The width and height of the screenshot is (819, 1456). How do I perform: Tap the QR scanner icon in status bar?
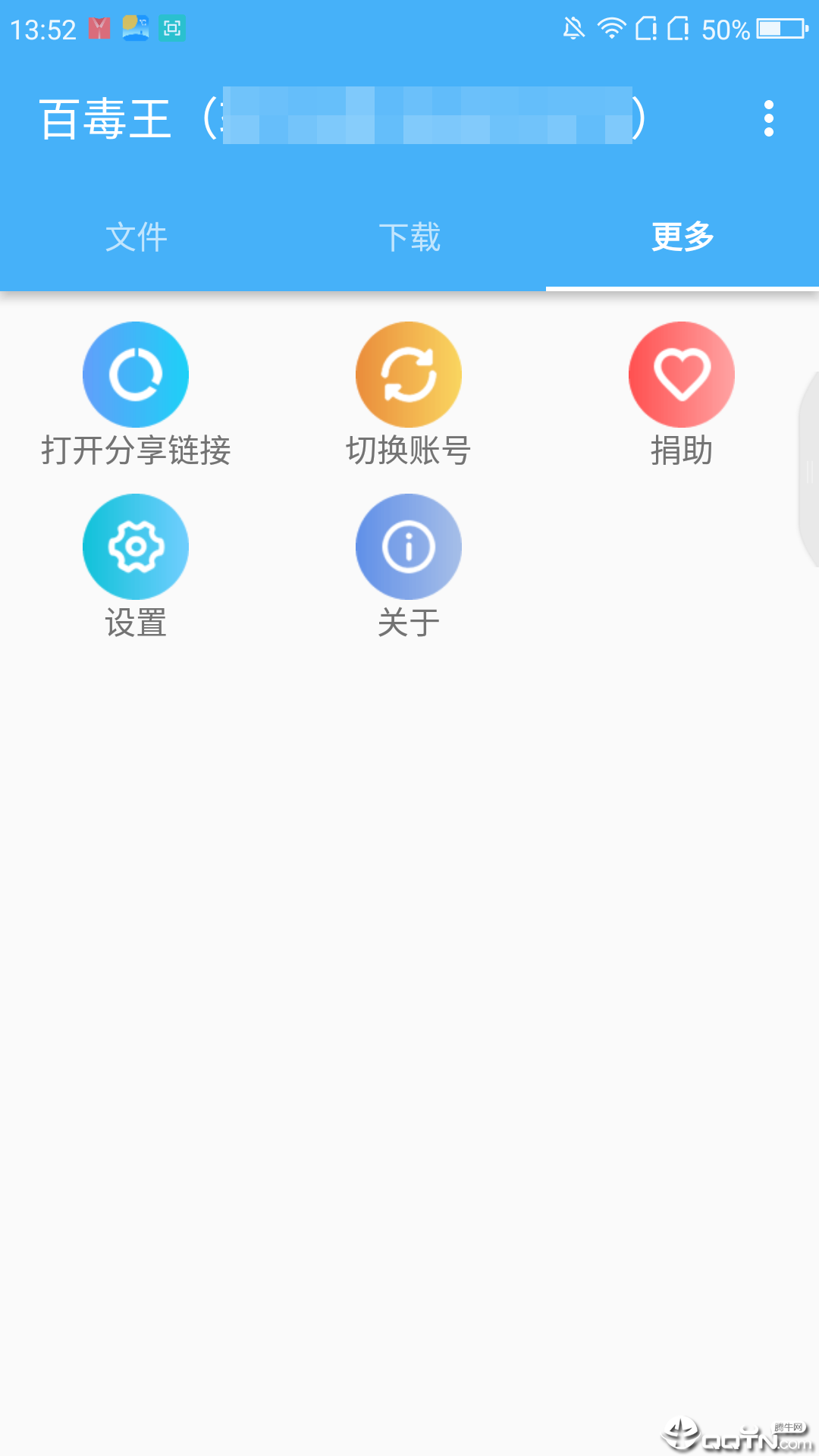(x=173, y=29)
